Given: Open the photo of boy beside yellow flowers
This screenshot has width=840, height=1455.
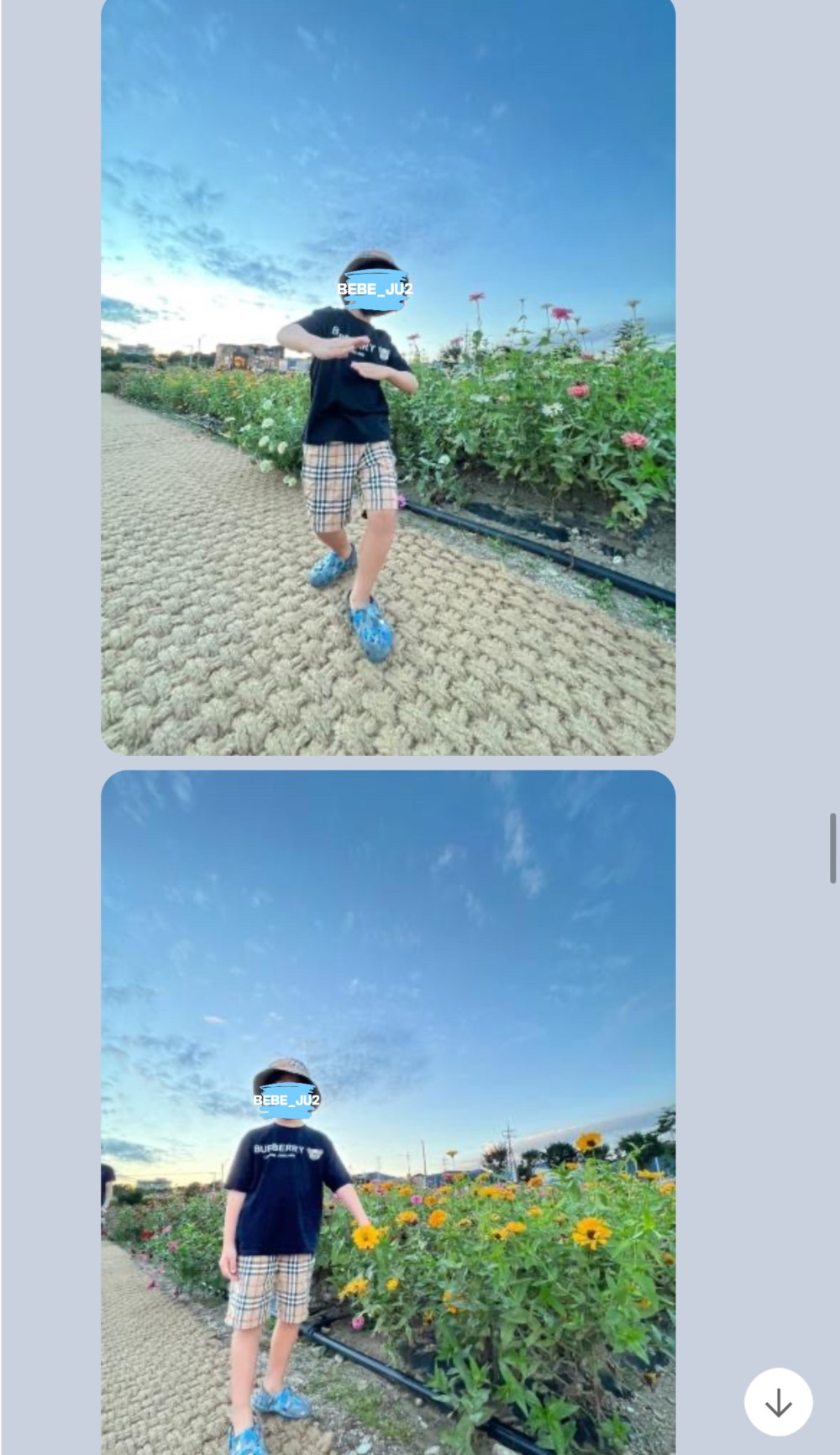Looking at the screenshot, I should [388, 1109].
